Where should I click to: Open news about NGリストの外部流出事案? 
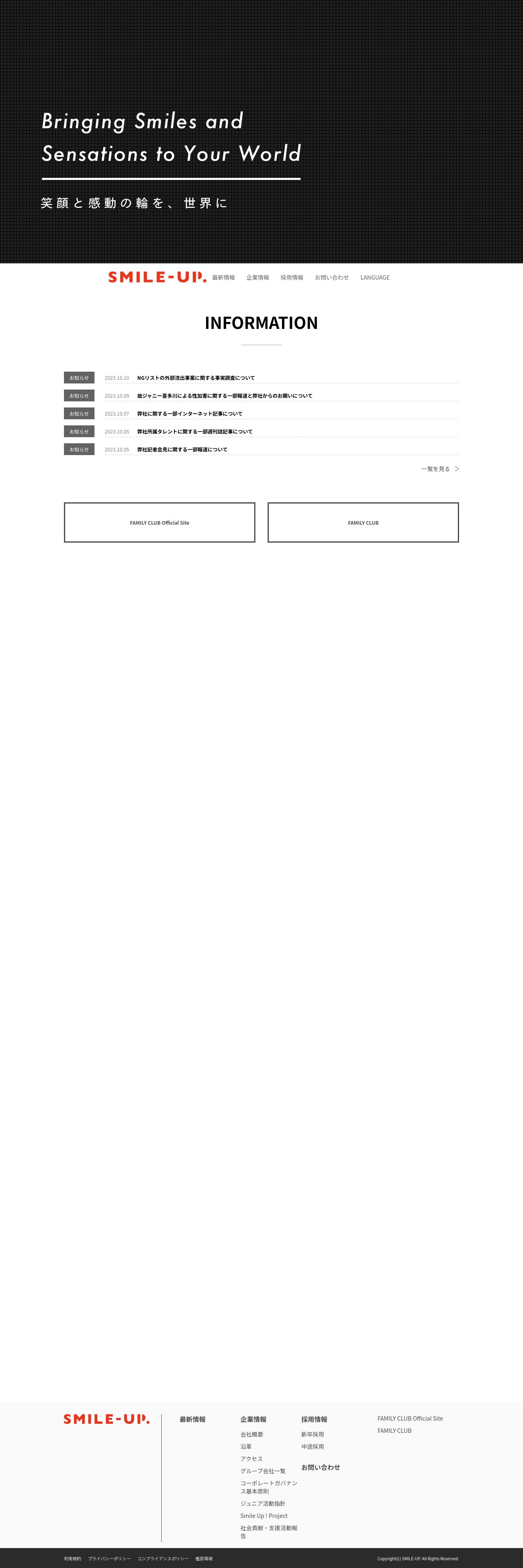click(x=196, y=378)
